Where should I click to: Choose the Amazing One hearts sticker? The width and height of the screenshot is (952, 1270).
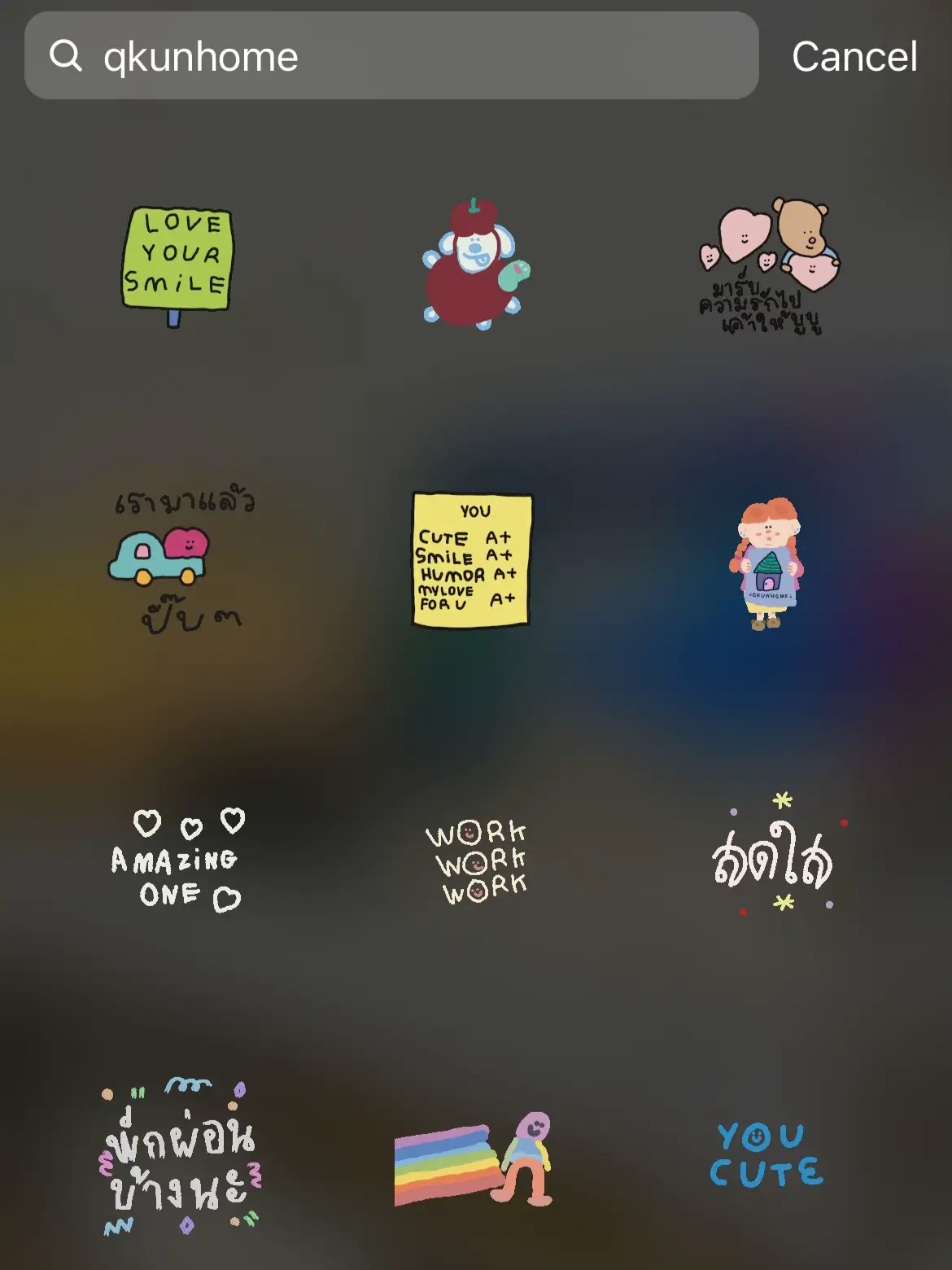pyautogui.click(x=177, y=859)
